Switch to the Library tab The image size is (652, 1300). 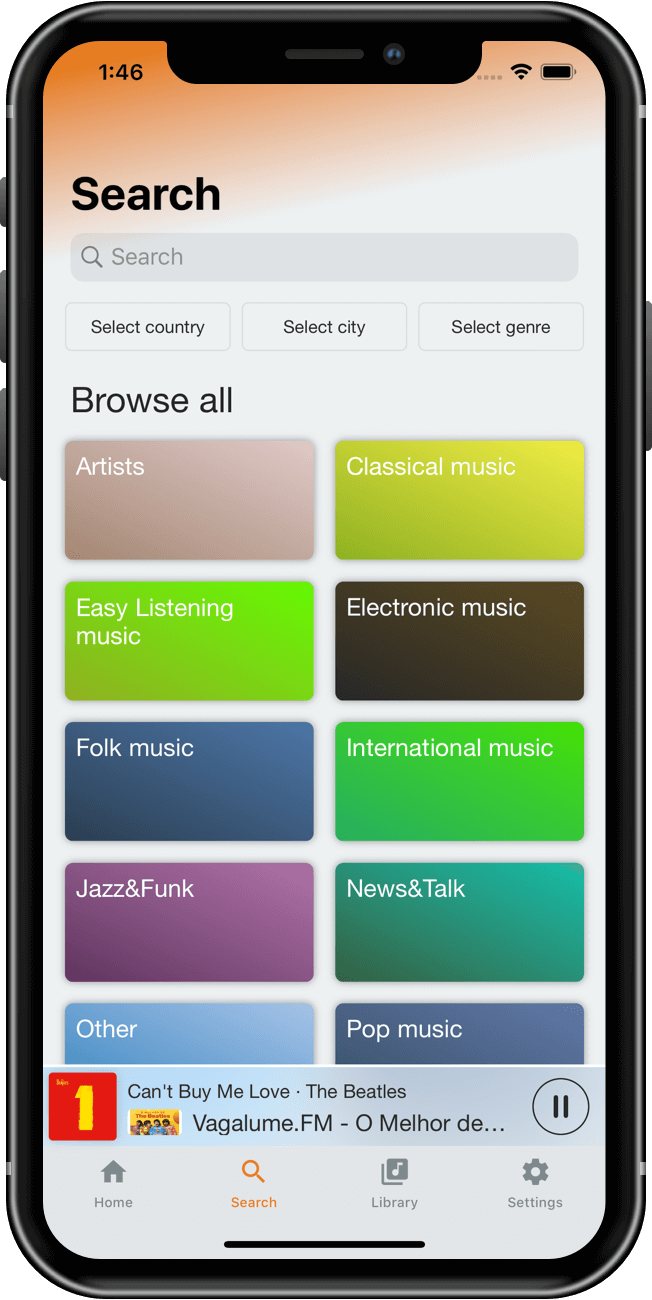click(x=394, y=1184)
